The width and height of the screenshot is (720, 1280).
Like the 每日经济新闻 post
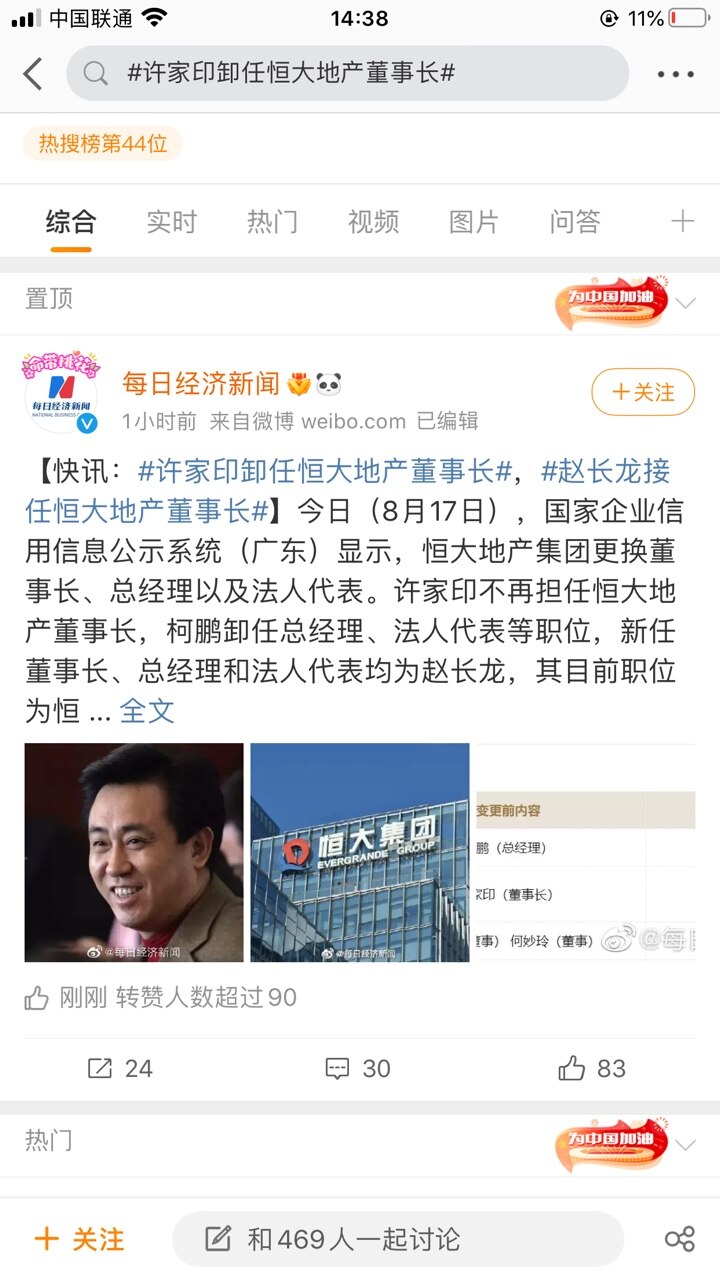(592, 1068)
